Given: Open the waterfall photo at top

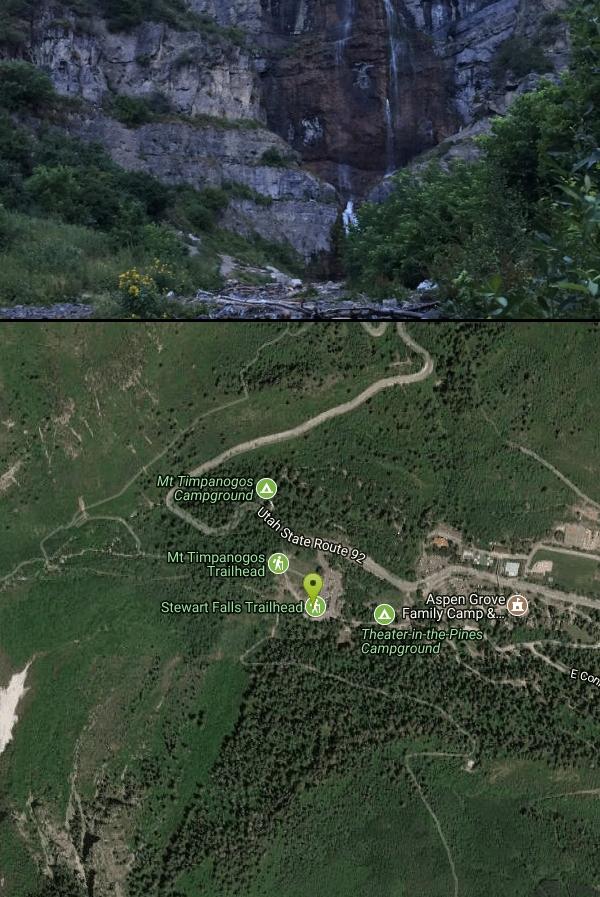Looking at the screenshot, I should coord(300,160).
